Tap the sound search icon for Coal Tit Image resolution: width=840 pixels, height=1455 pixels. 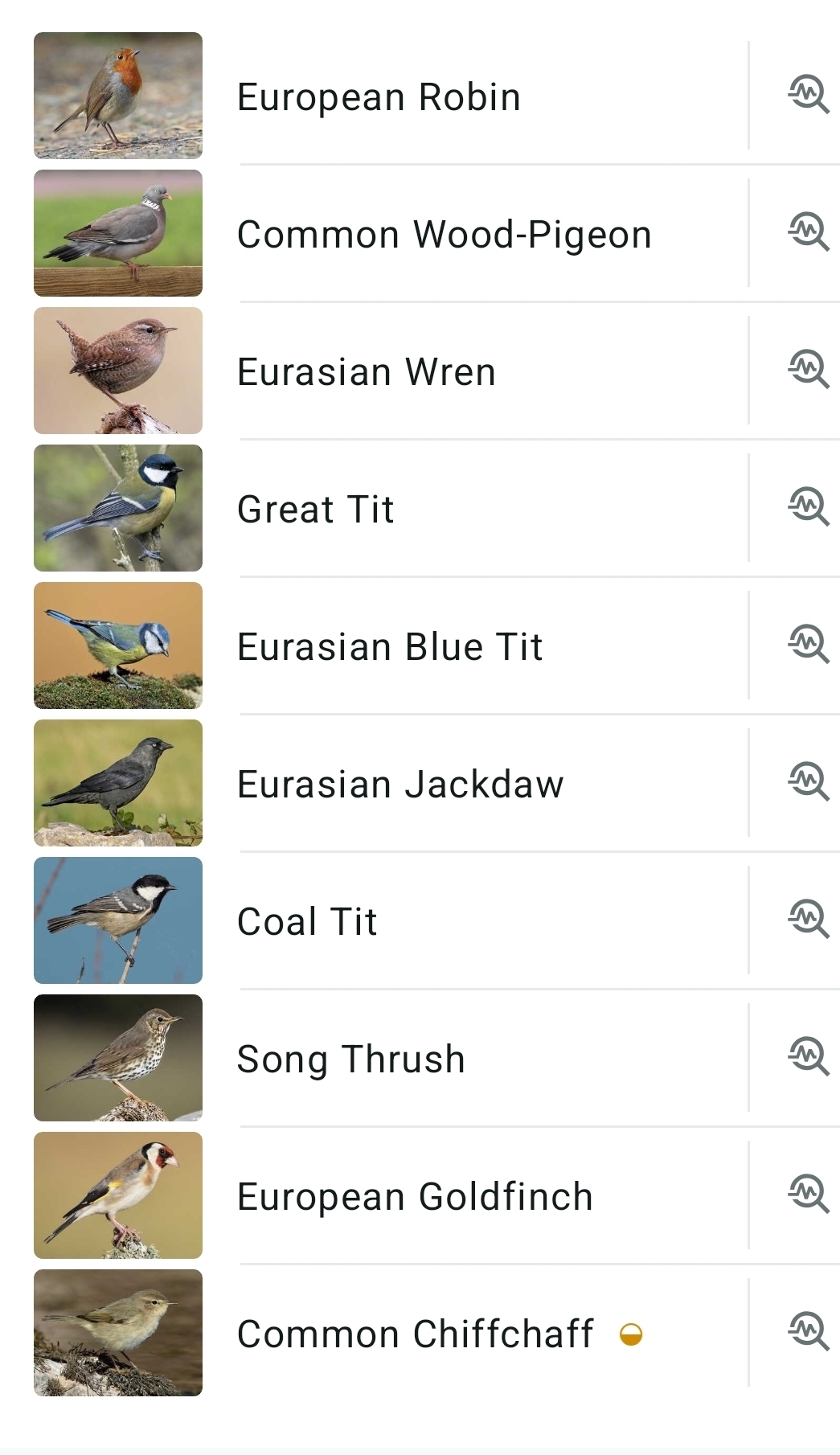[x=807, y=920]
